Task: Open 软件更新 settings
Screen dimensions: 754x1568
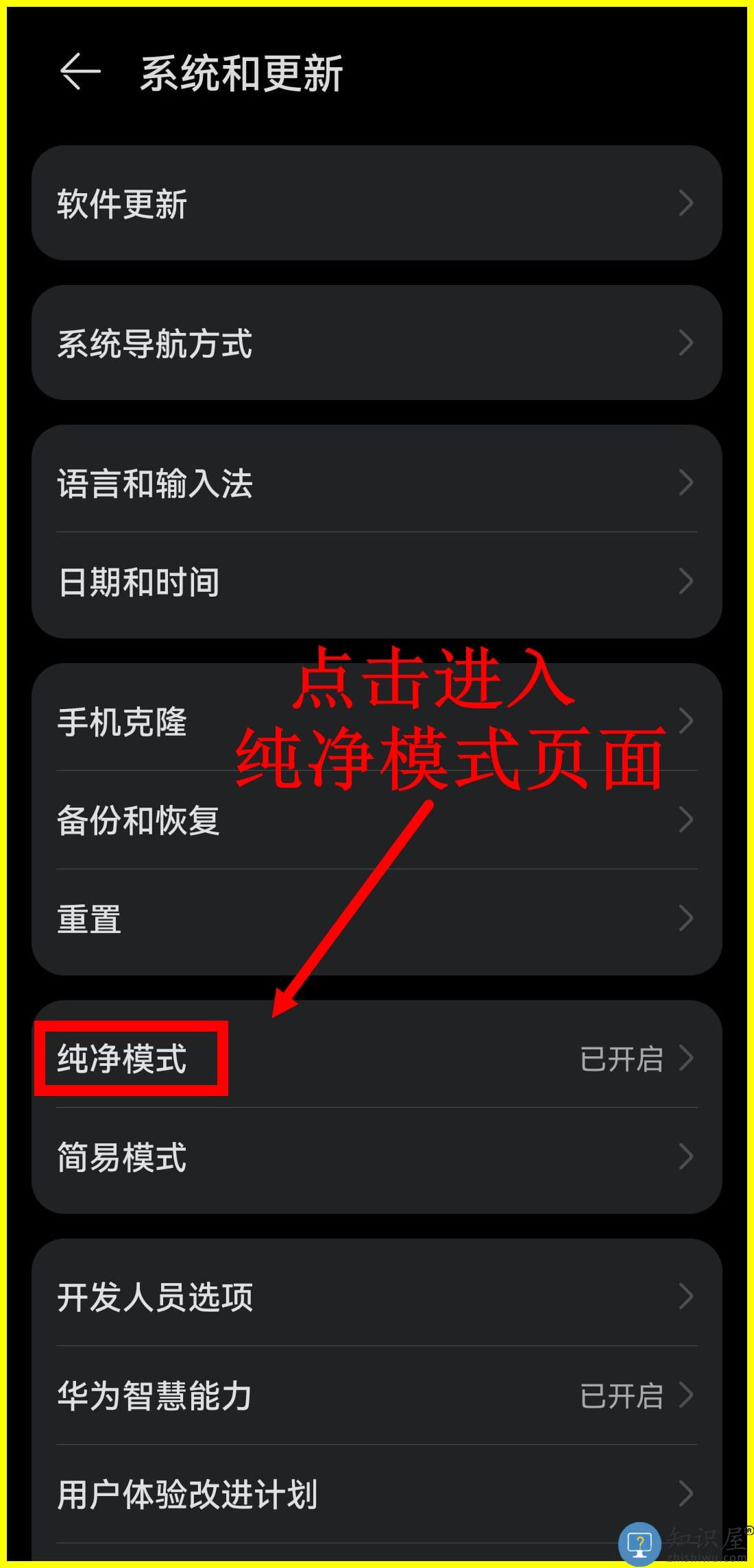Action: click(376, 203)
